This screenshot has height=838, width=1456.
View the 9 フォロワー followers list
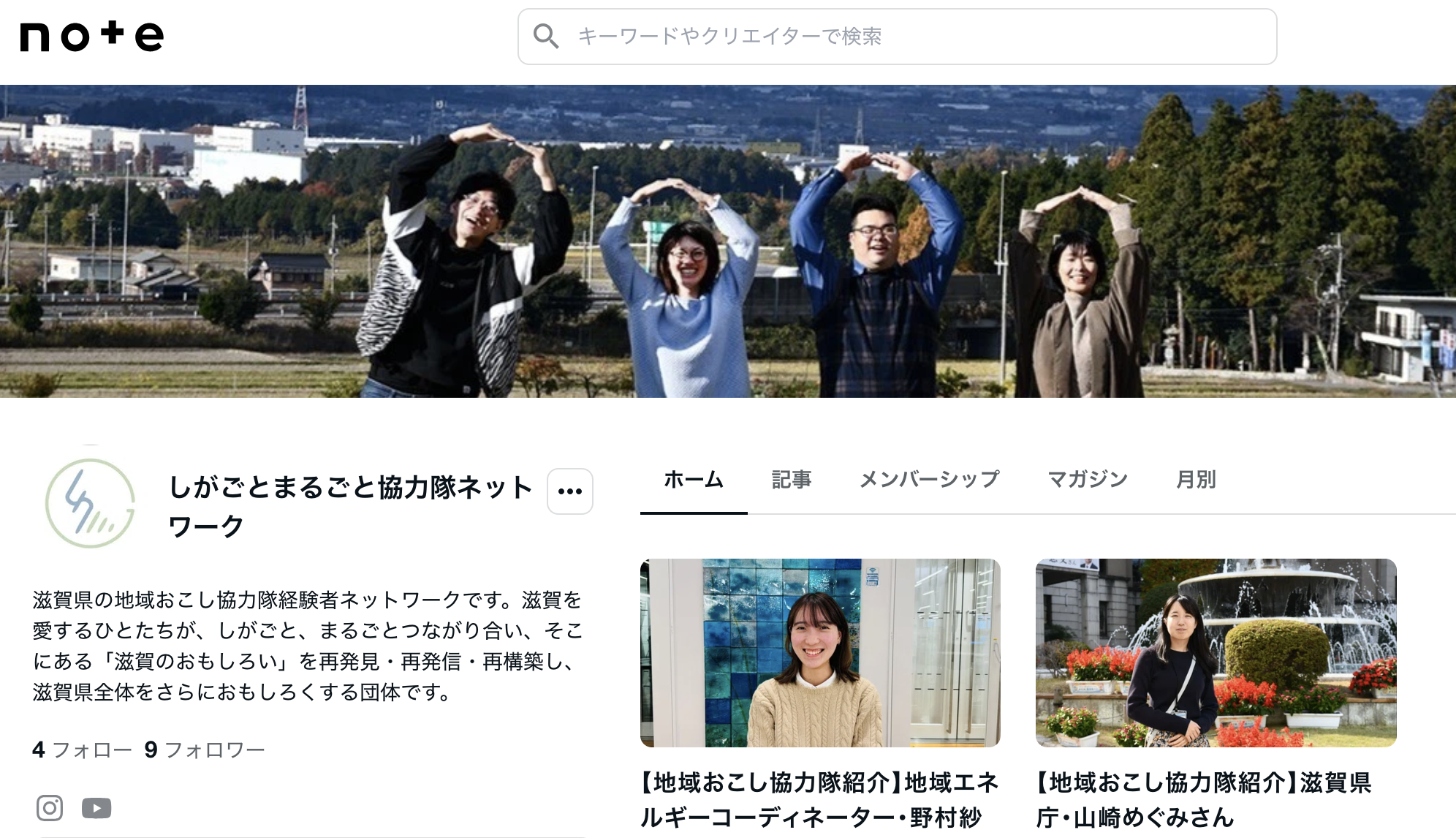point(205,750)
